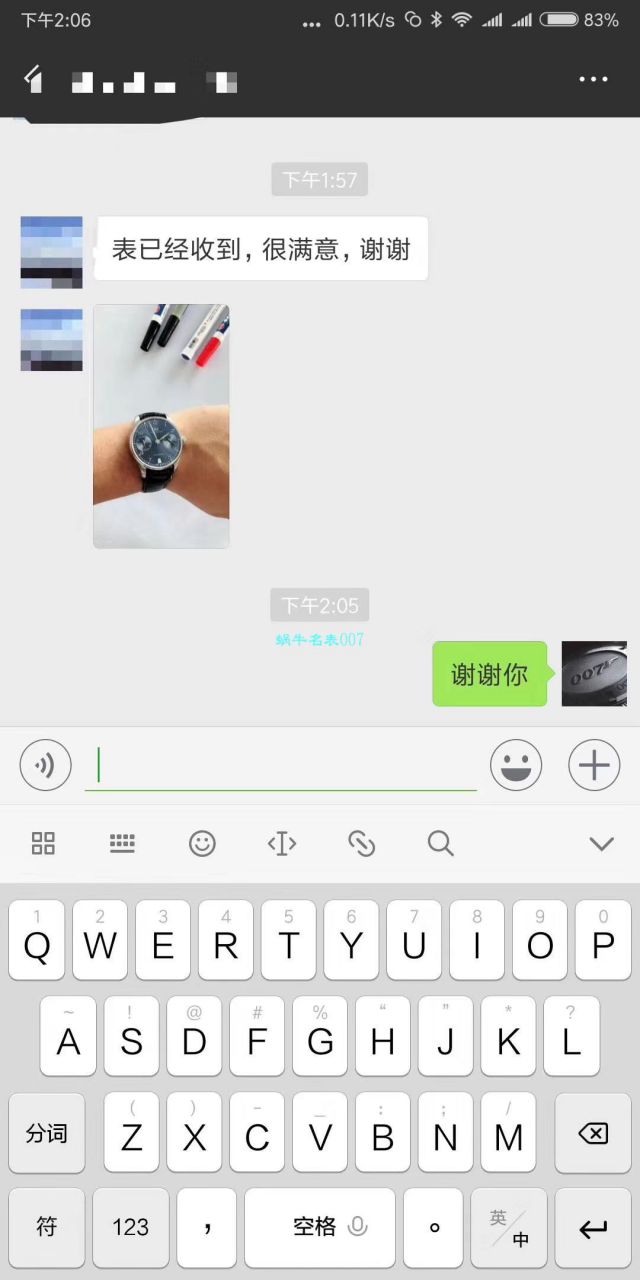Enable the cursor movement tool
Viewport: 640px width, 1280px height.
pyautogui.click(x=282, y=843)
